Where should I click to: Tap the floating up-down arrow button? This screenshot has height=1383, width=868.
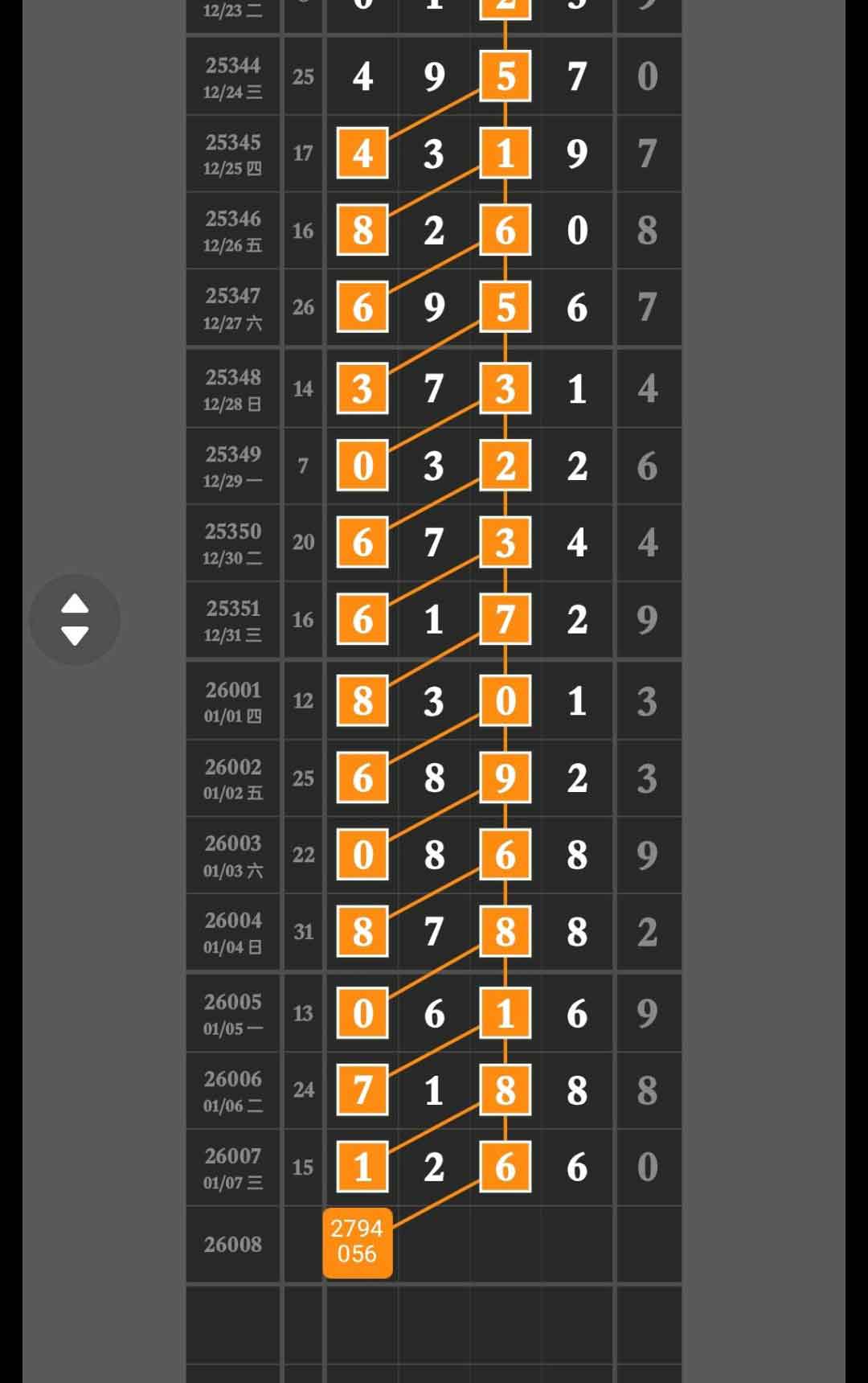pyautogui.click(x=75, y=619)
